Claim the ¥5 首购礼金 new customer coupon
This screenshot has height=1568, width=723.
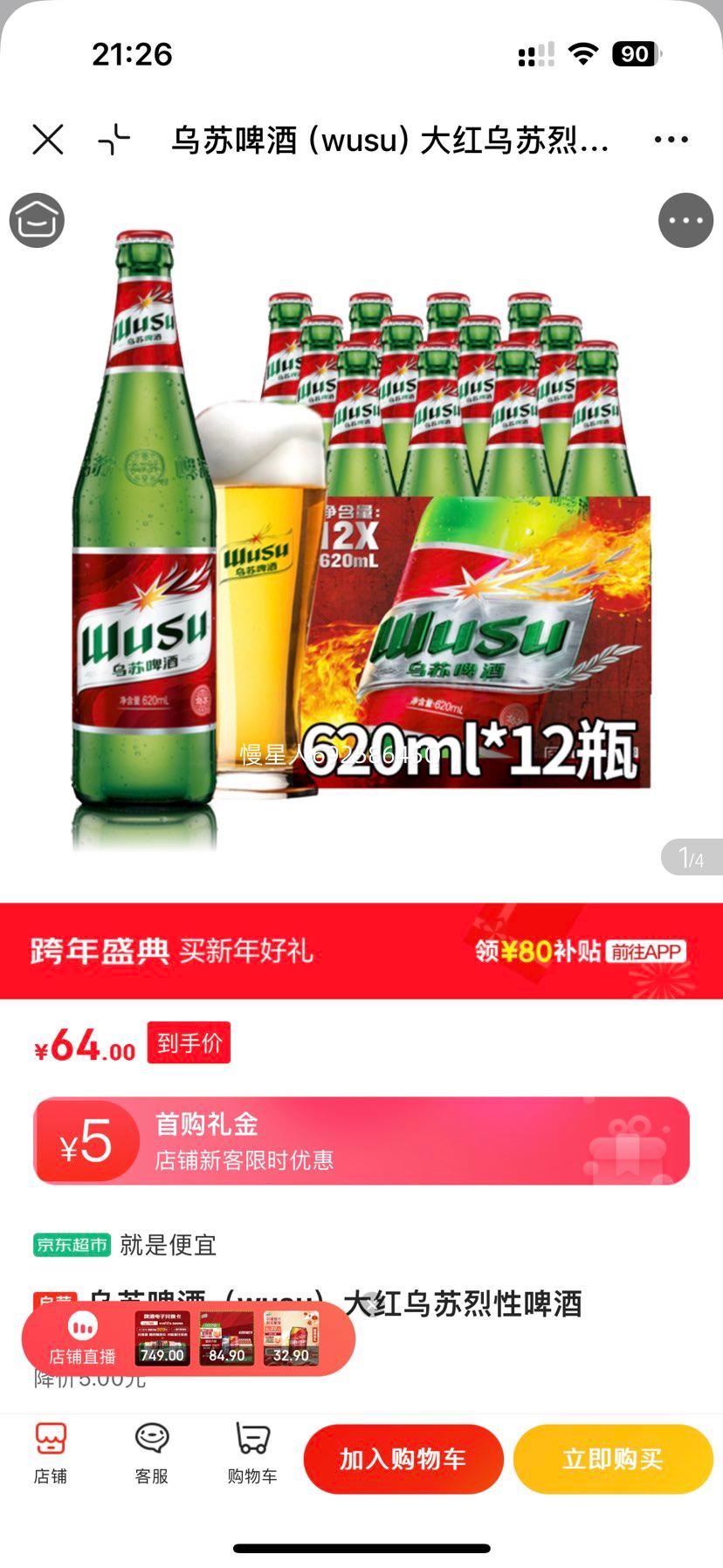click(x=361, y=1140)
